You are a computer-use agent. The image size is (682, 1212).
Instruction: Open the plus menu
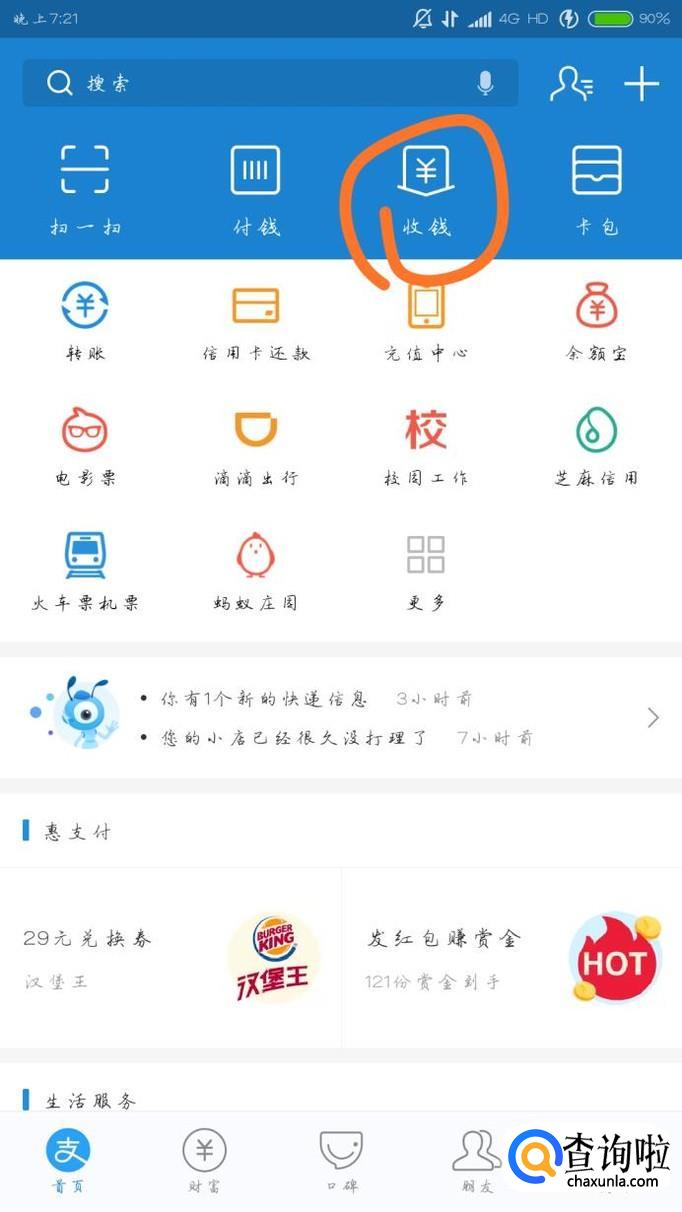point(641,84)
